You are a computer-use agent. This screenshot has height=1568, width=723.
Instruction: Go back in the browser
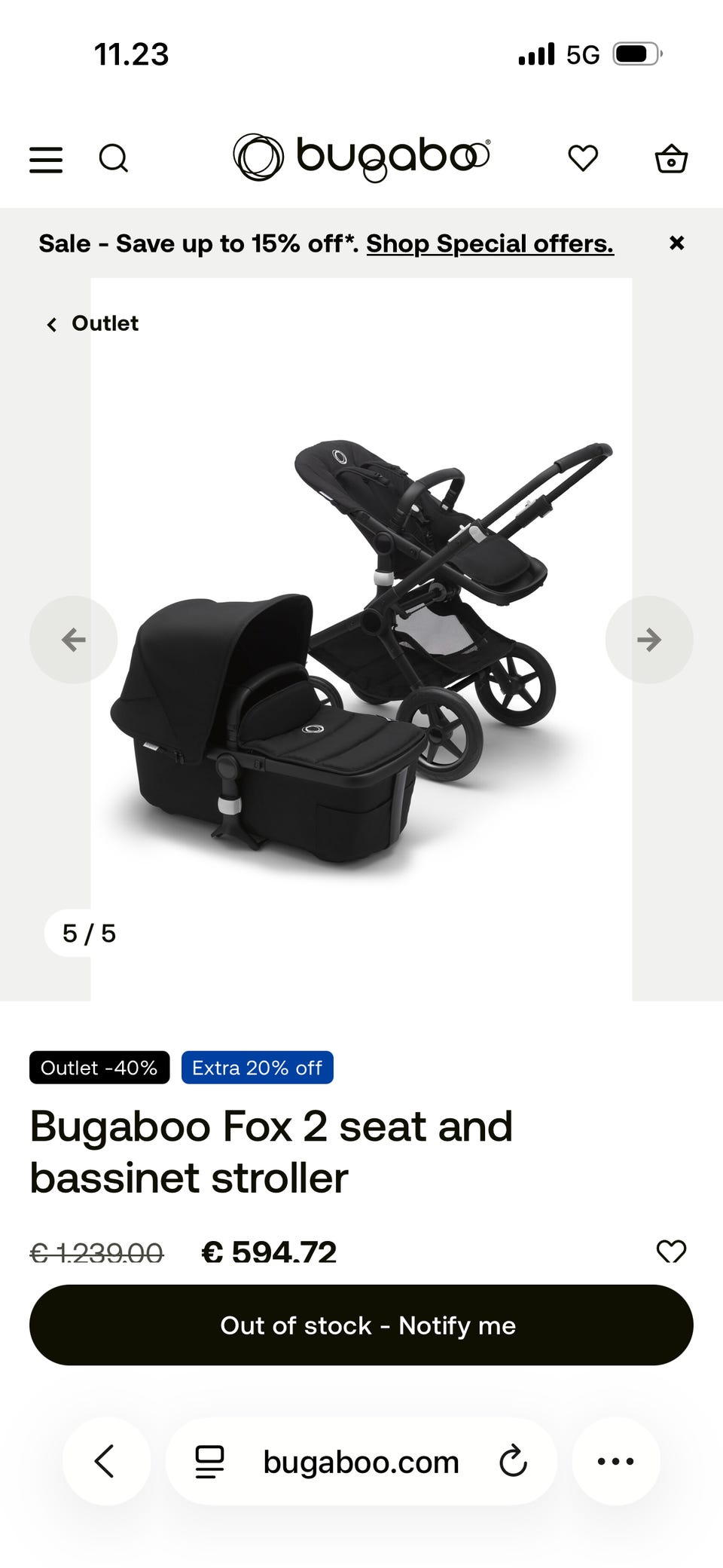pos(105,1461)
